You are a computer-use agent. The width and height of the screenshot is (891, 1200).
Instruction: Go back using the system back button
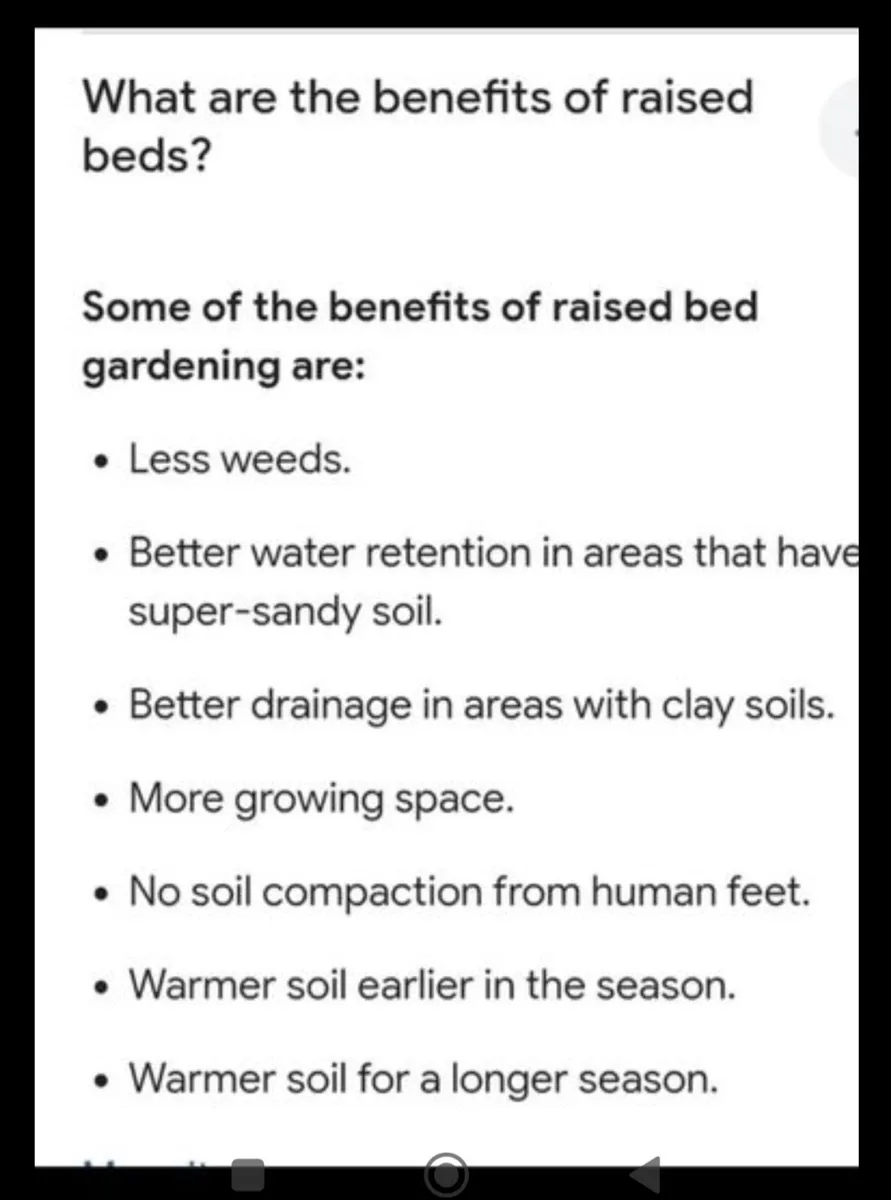(645, 1174)
